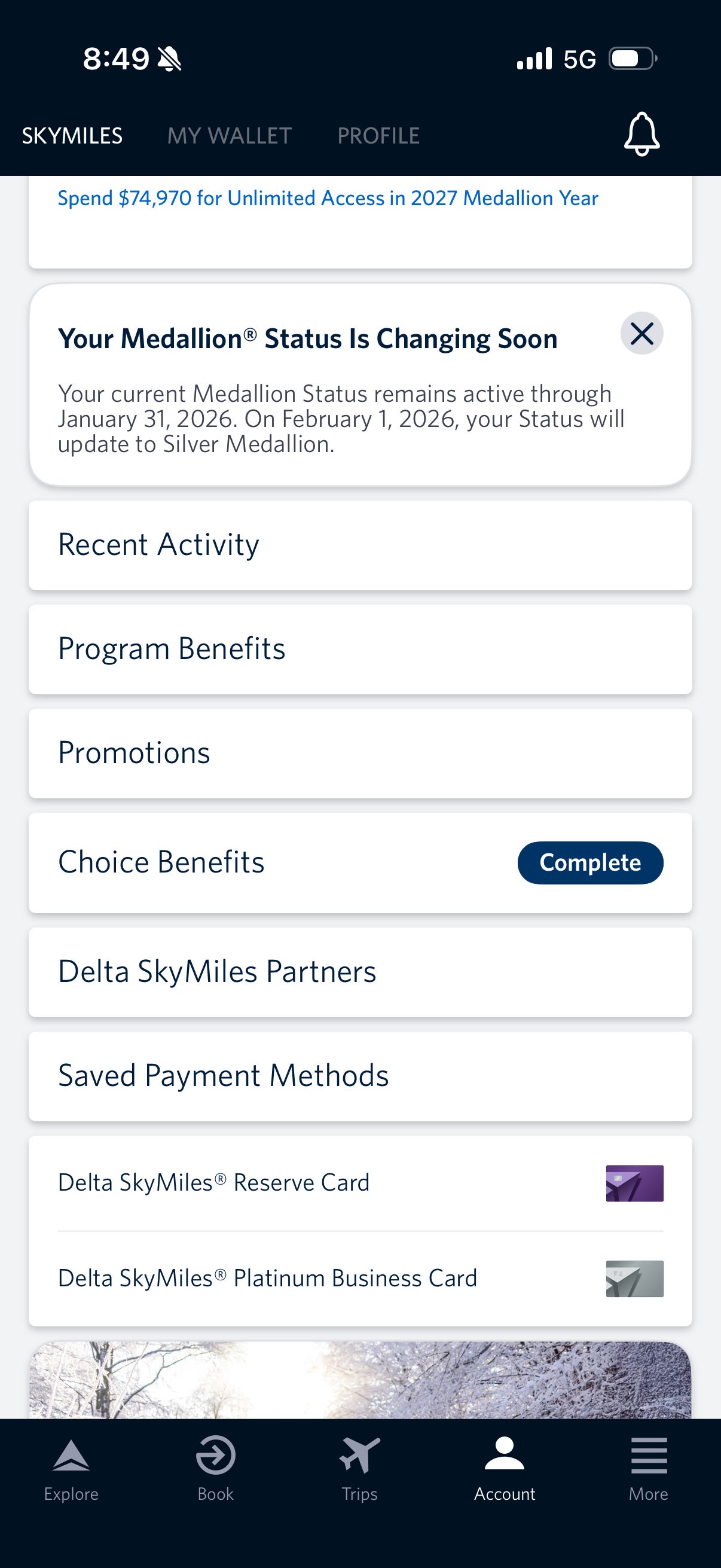Open the notifications bell icon
The width and height of the screenshot is (721, 1568).
641,135
